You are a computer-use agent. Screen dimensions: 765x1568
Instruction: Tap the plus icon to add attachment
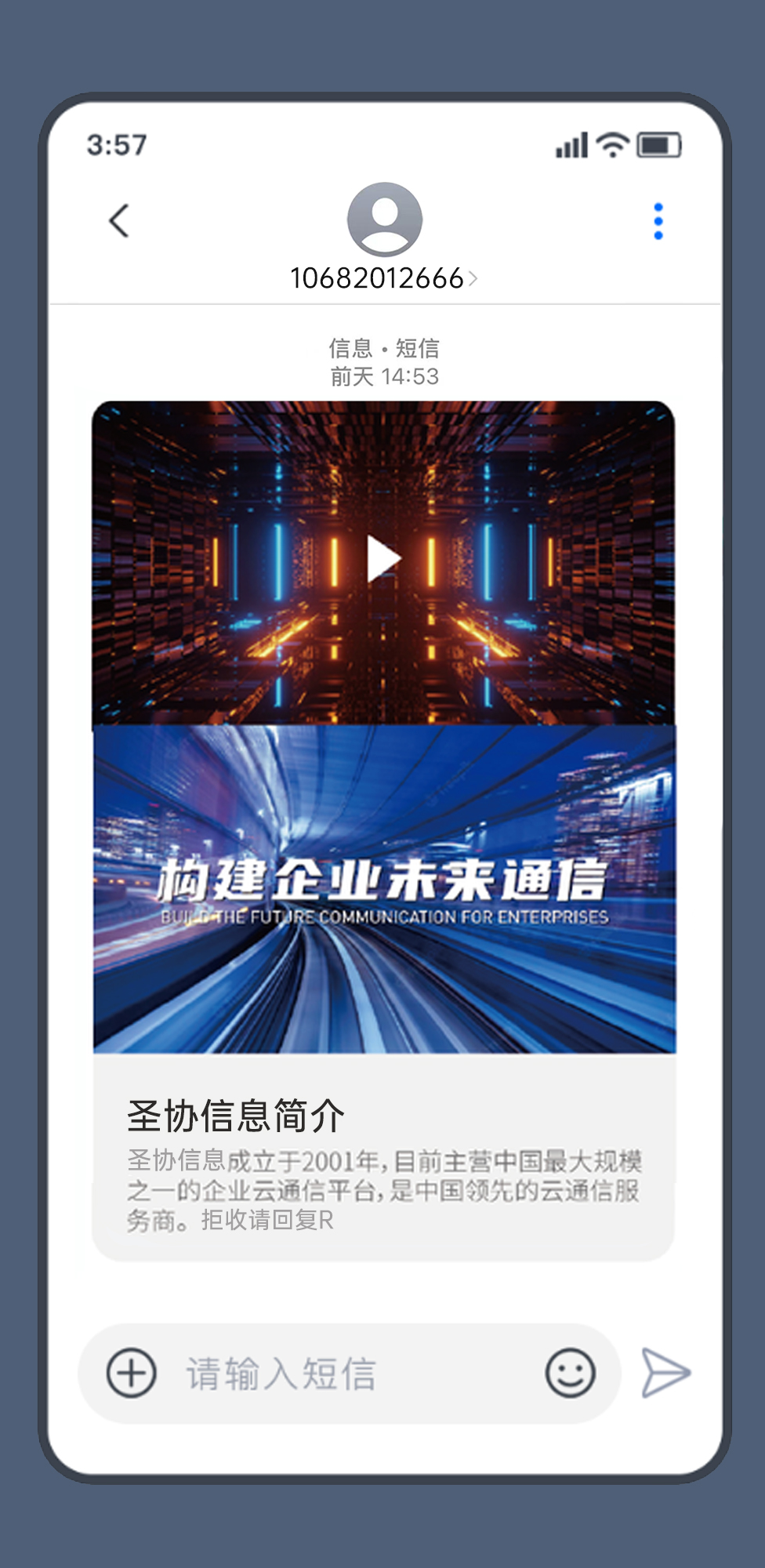point(131,1374)
